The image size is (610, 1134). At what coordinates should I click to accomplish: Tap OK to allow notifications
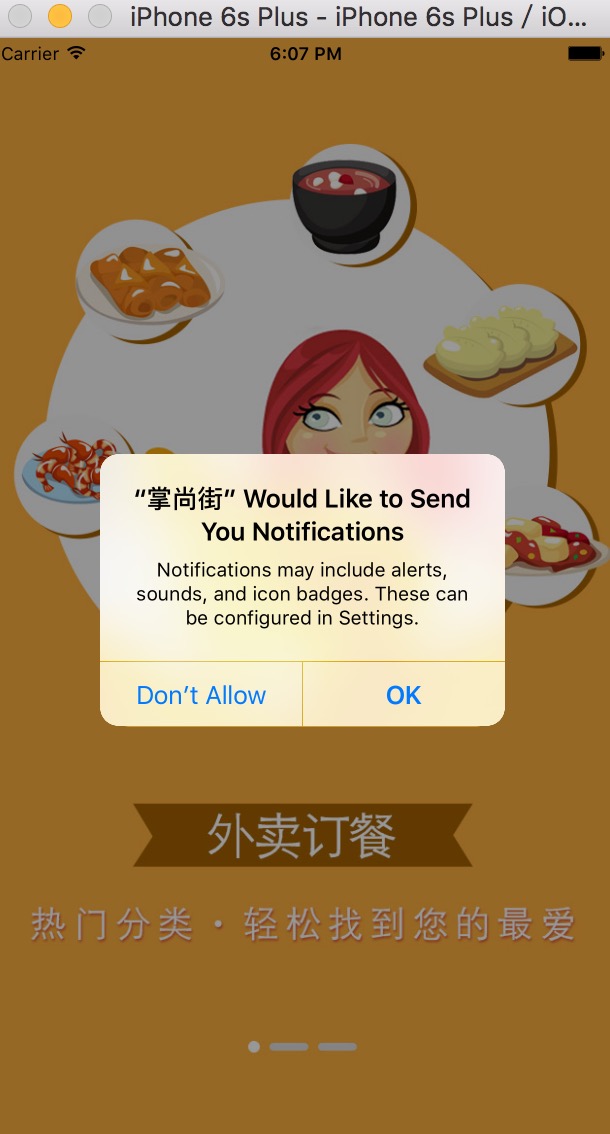[x=403, y=695]
